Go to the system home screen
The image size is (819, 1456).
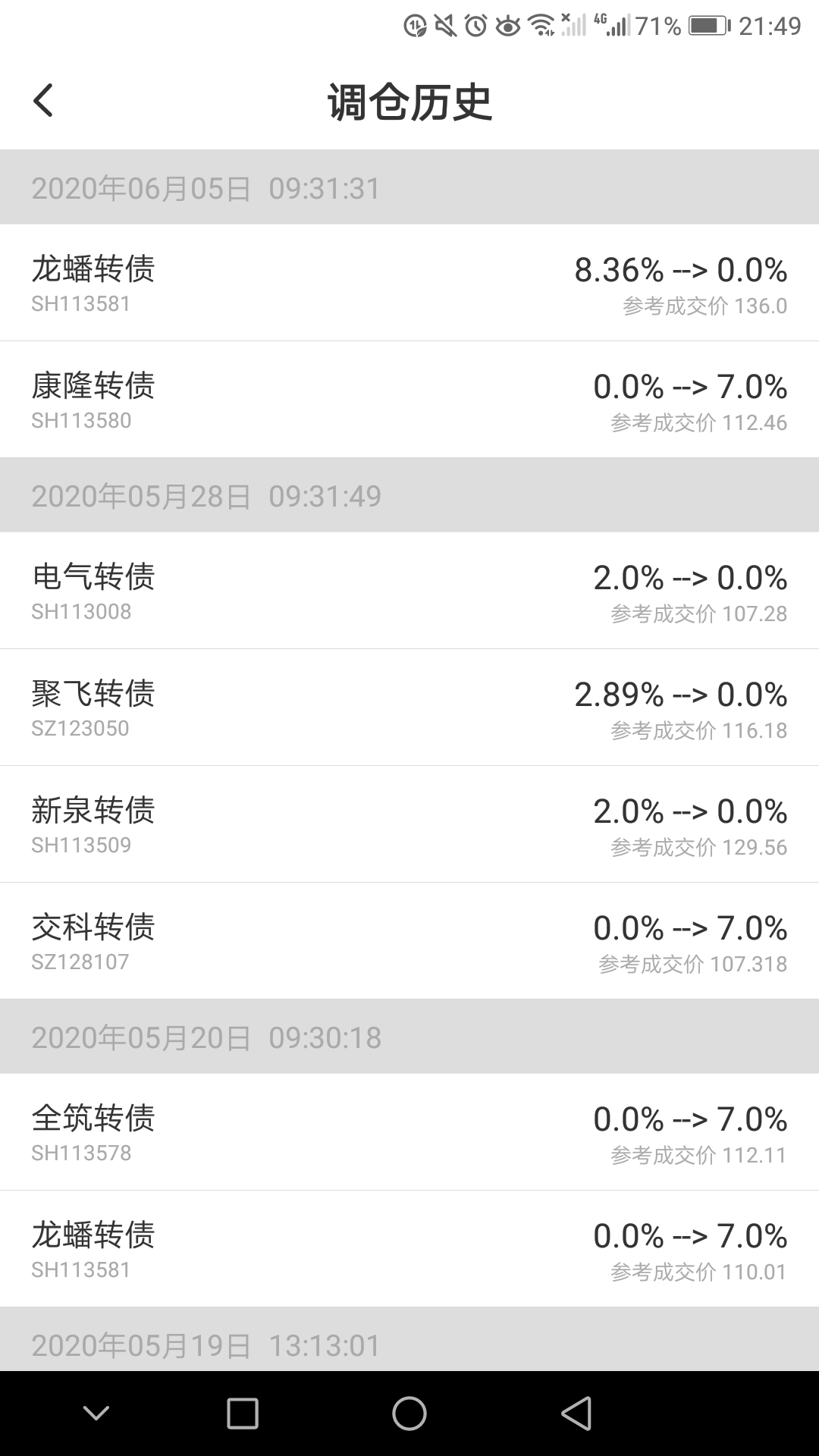pyautogui.click(x=409, y=1414)
